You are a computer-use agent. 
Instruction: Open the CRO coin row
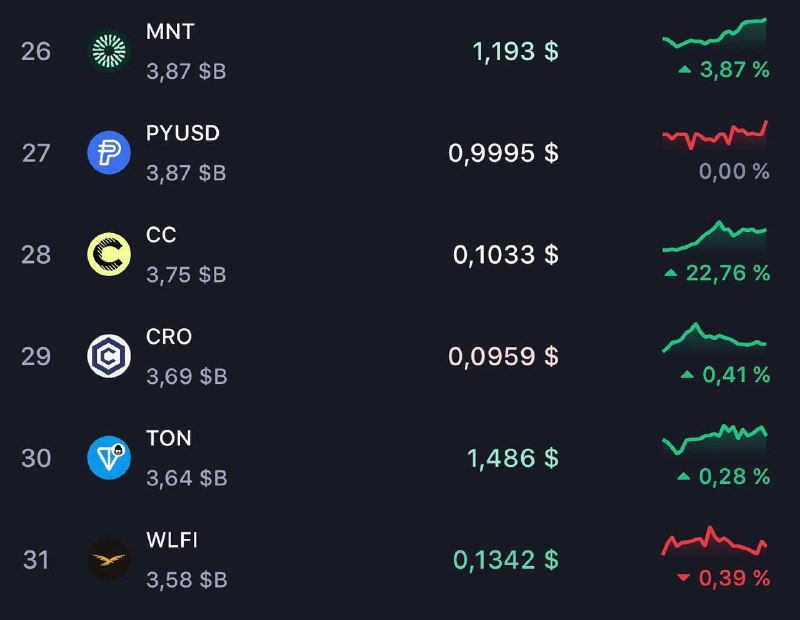pos(168,337)
